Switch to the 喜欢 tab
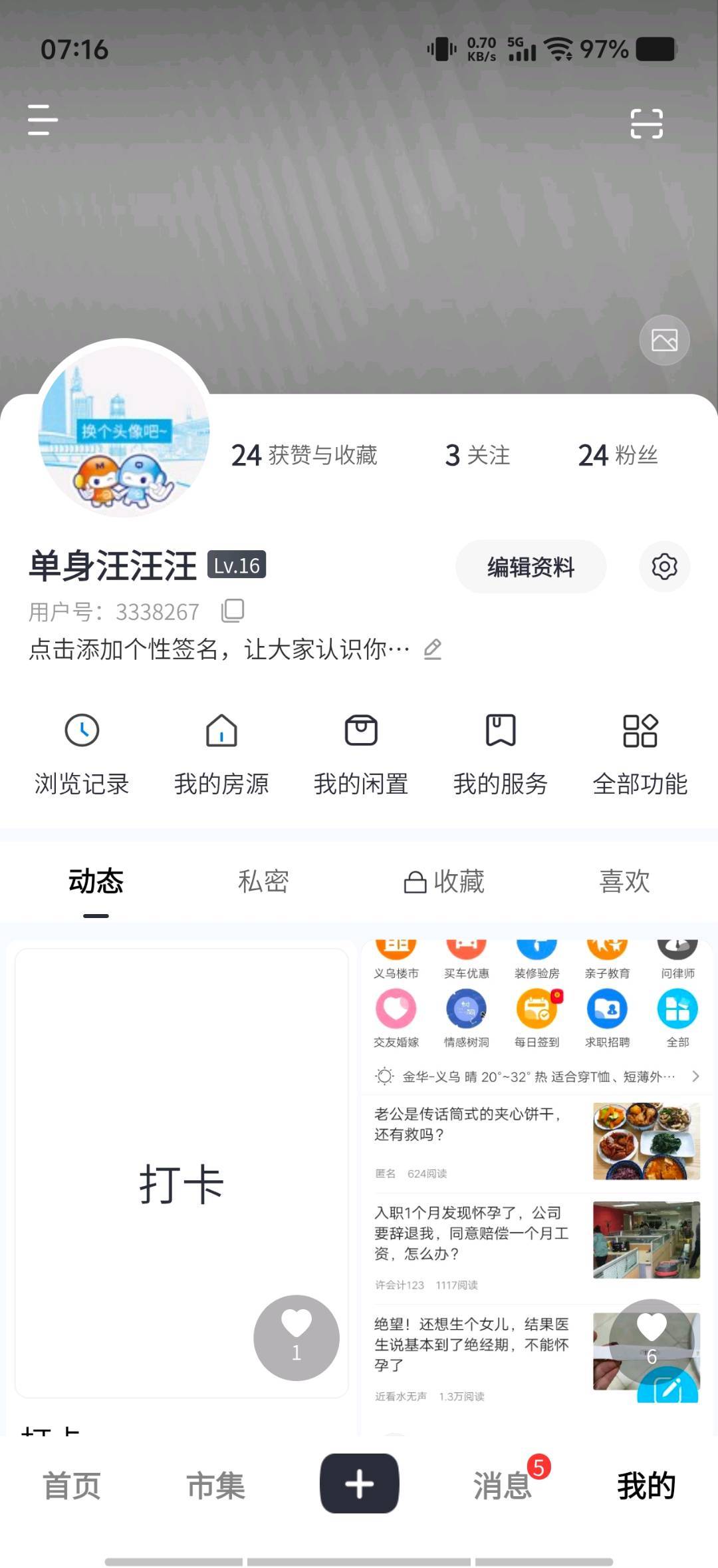 624,881
